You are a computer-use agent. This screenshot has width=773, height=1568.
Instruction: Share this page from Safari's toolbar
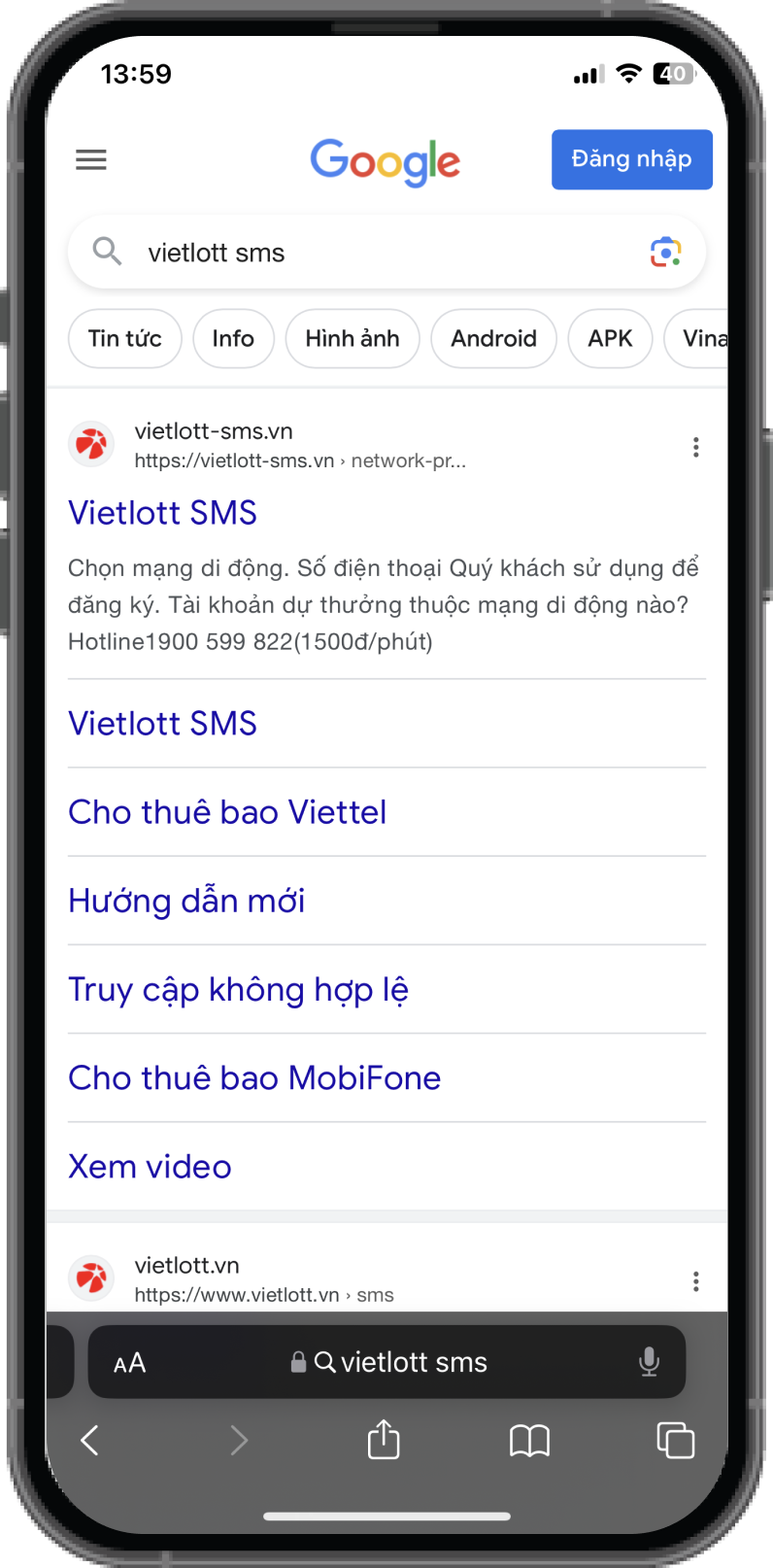[x=384, y=1440]
